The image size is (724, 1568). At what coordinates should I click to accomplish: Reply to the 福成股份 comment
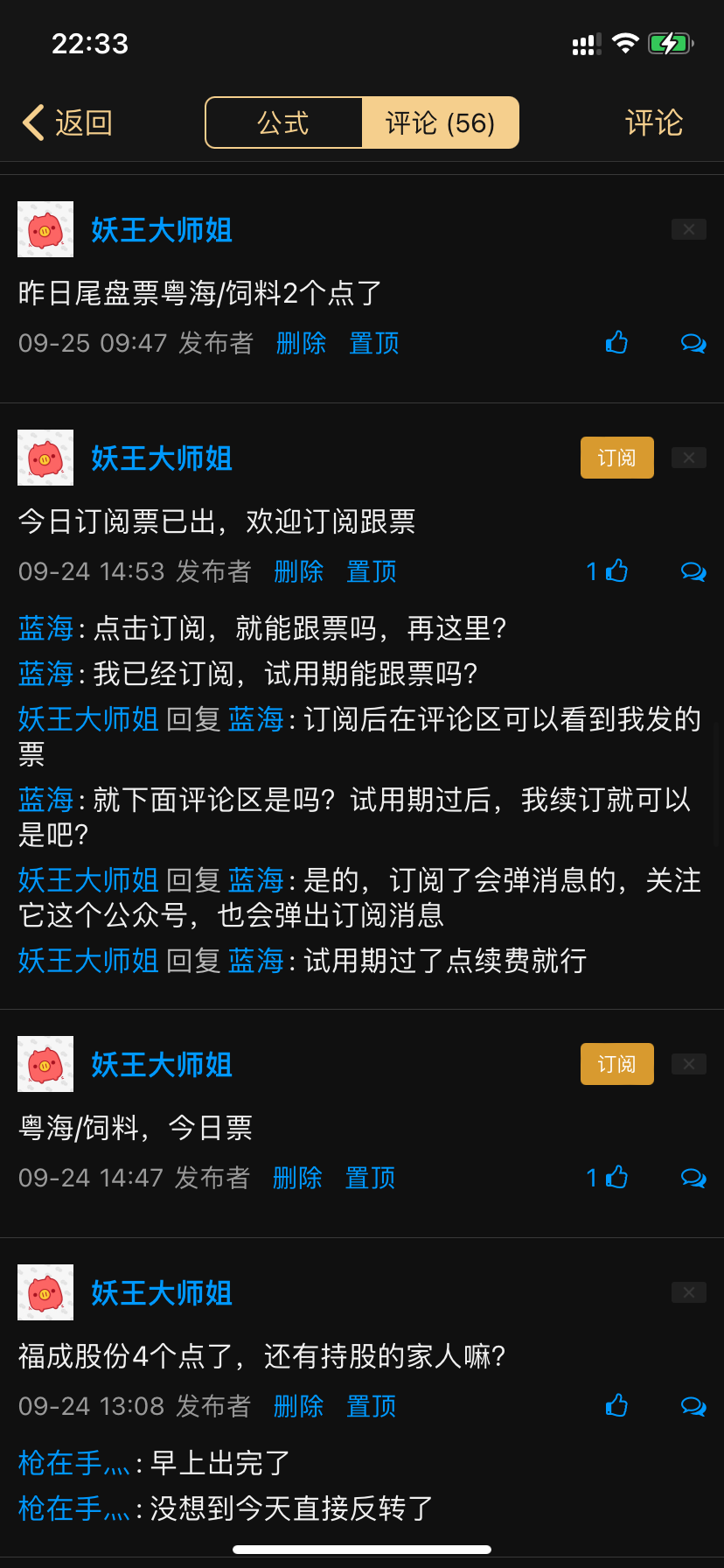[x=693, y=1406]
